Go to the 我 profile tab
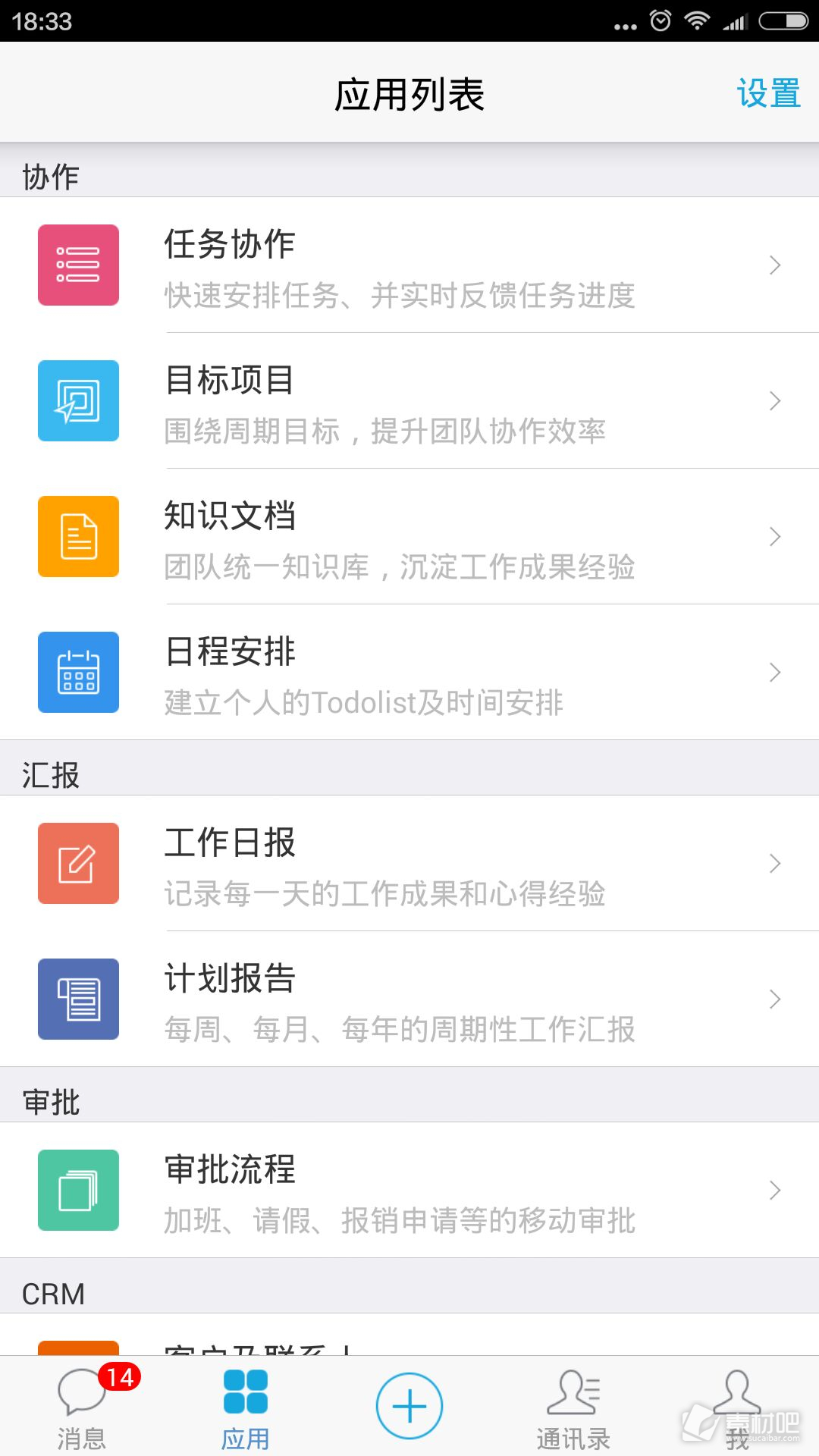The image size is (819, 1456). point(737,1407)
